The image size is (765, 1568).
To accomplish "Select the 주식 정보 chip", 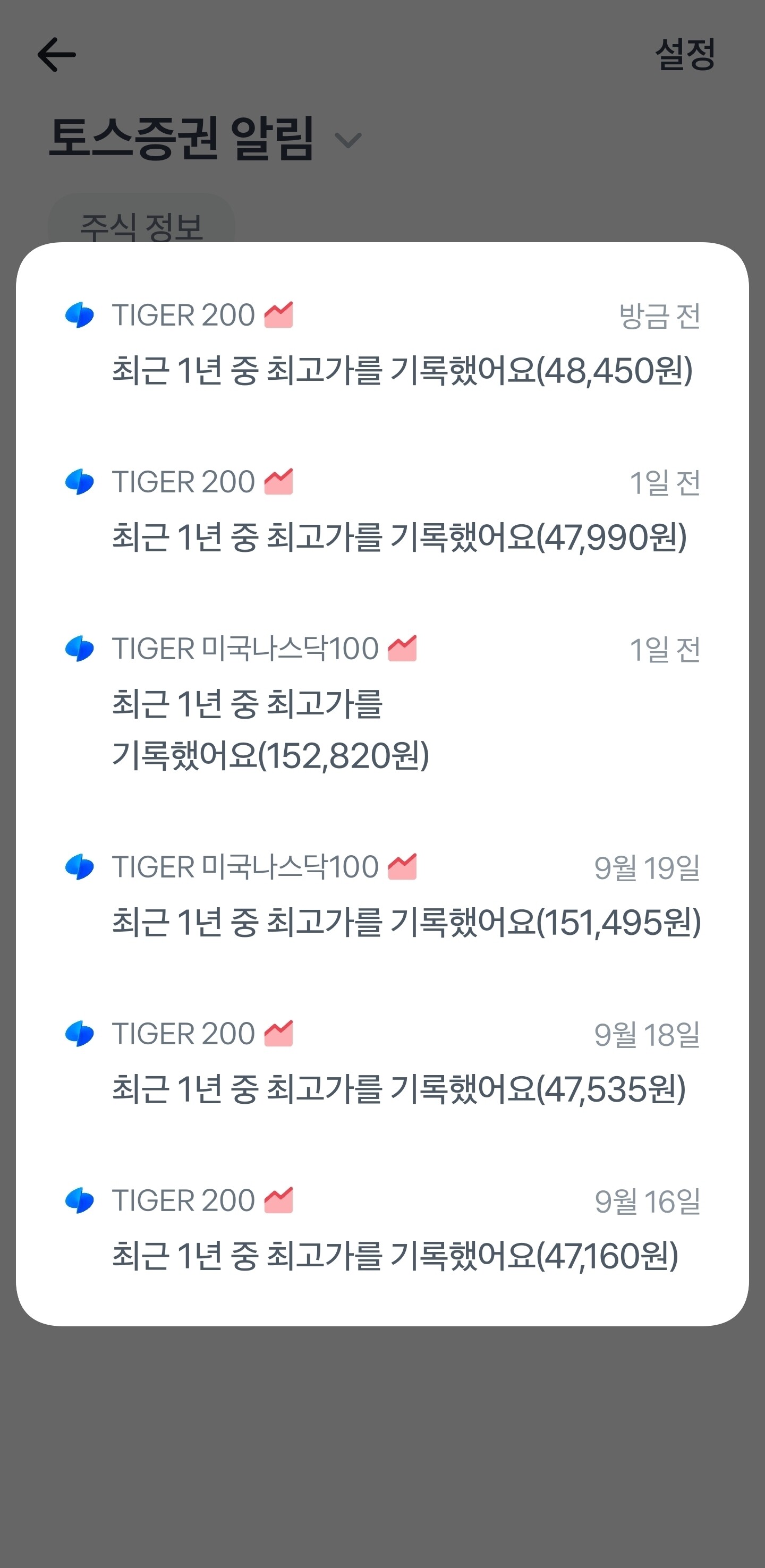I will [141, 219].
